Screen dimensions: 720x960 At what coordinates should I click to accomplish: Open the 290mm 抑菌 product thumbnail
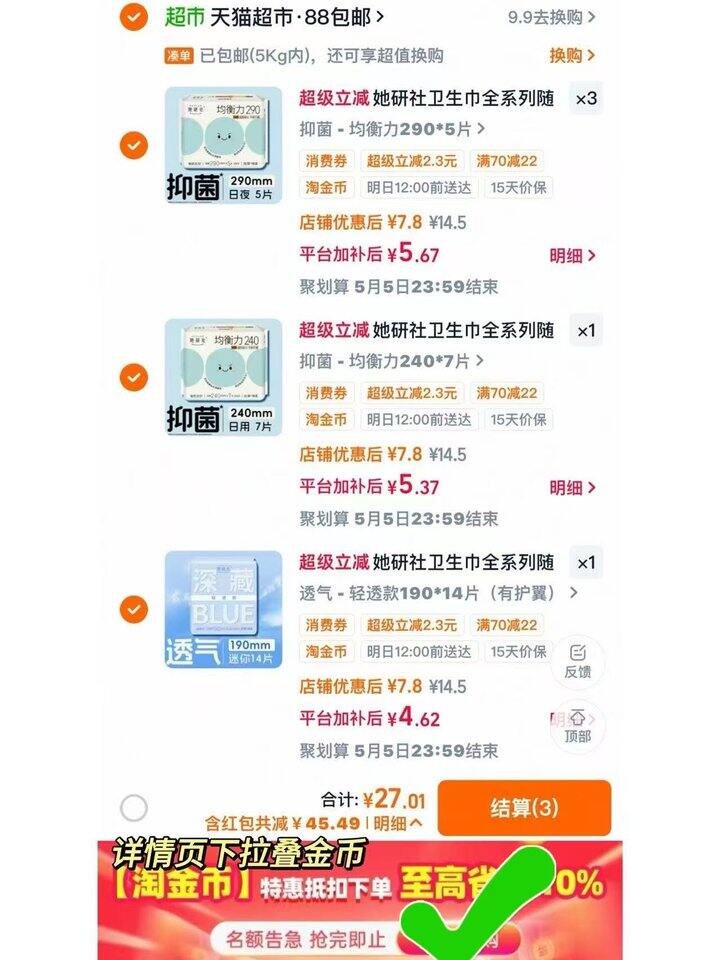click(224, 146)
